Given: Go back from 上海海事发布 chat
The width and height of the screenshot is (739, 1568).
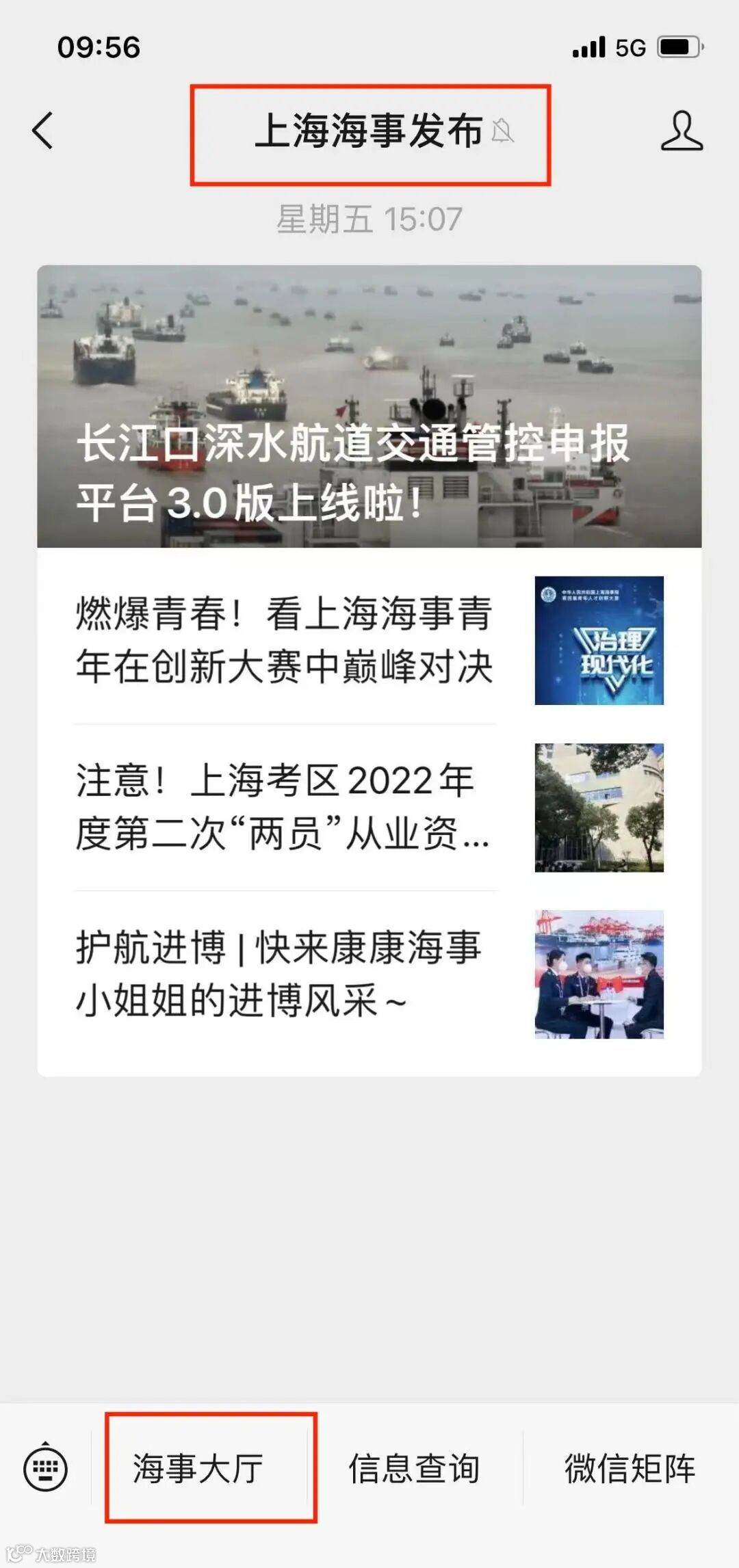Looking at the screenshot, I should 42,131.
